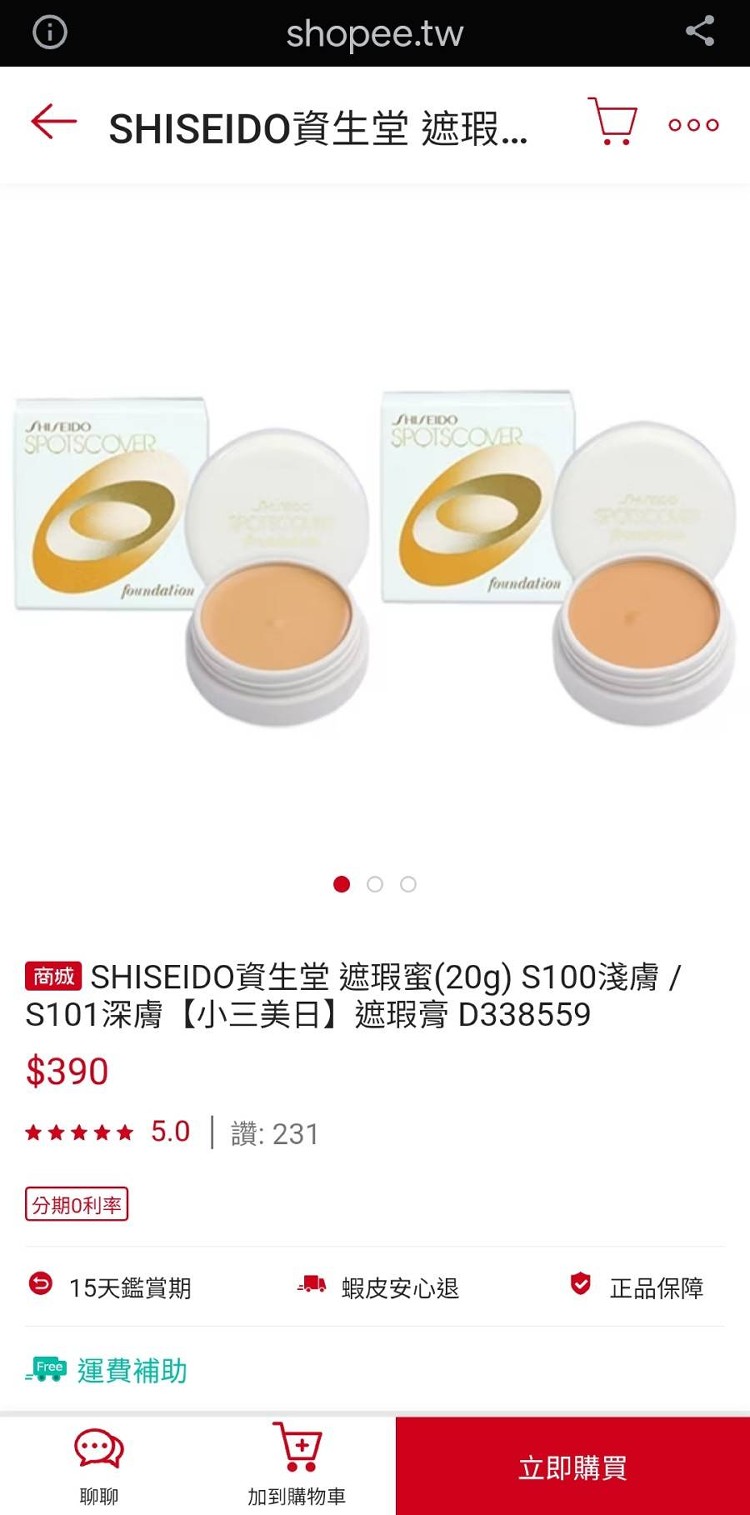Tap 立即購買 to buy now

tap(572, 1466)
